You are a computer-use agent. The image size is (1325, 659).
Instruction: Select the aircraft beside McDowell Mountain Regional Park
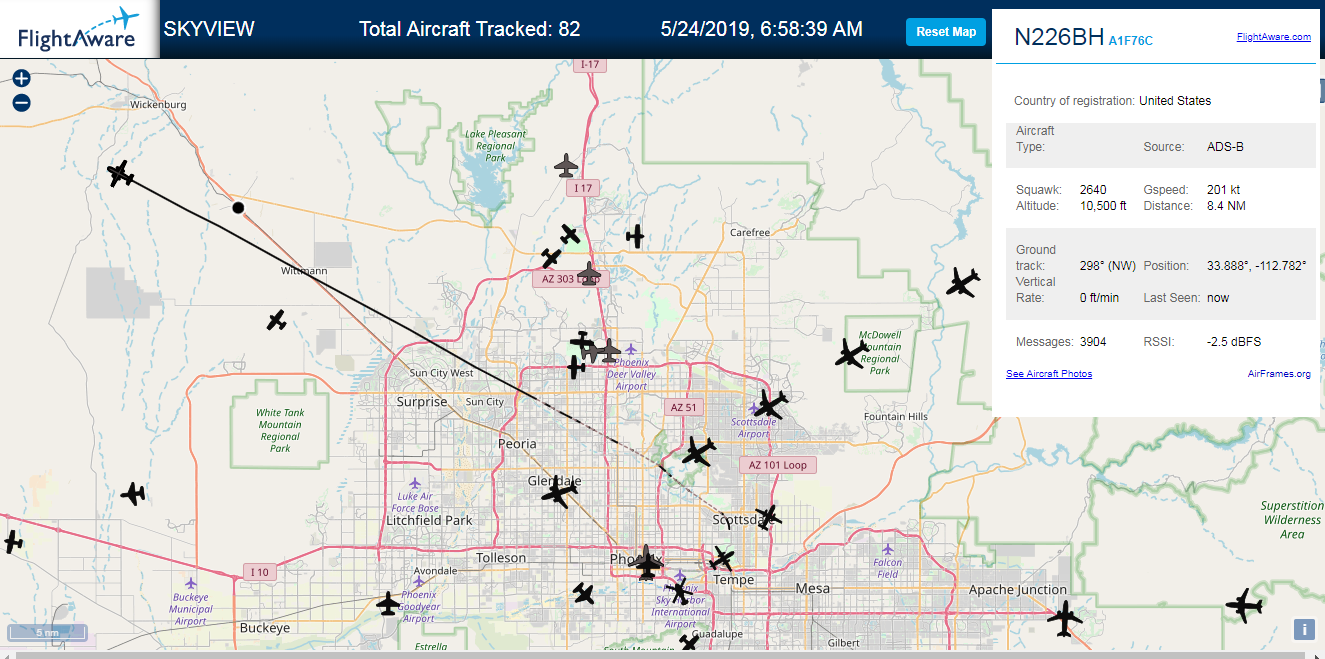(x=851, y=353)
